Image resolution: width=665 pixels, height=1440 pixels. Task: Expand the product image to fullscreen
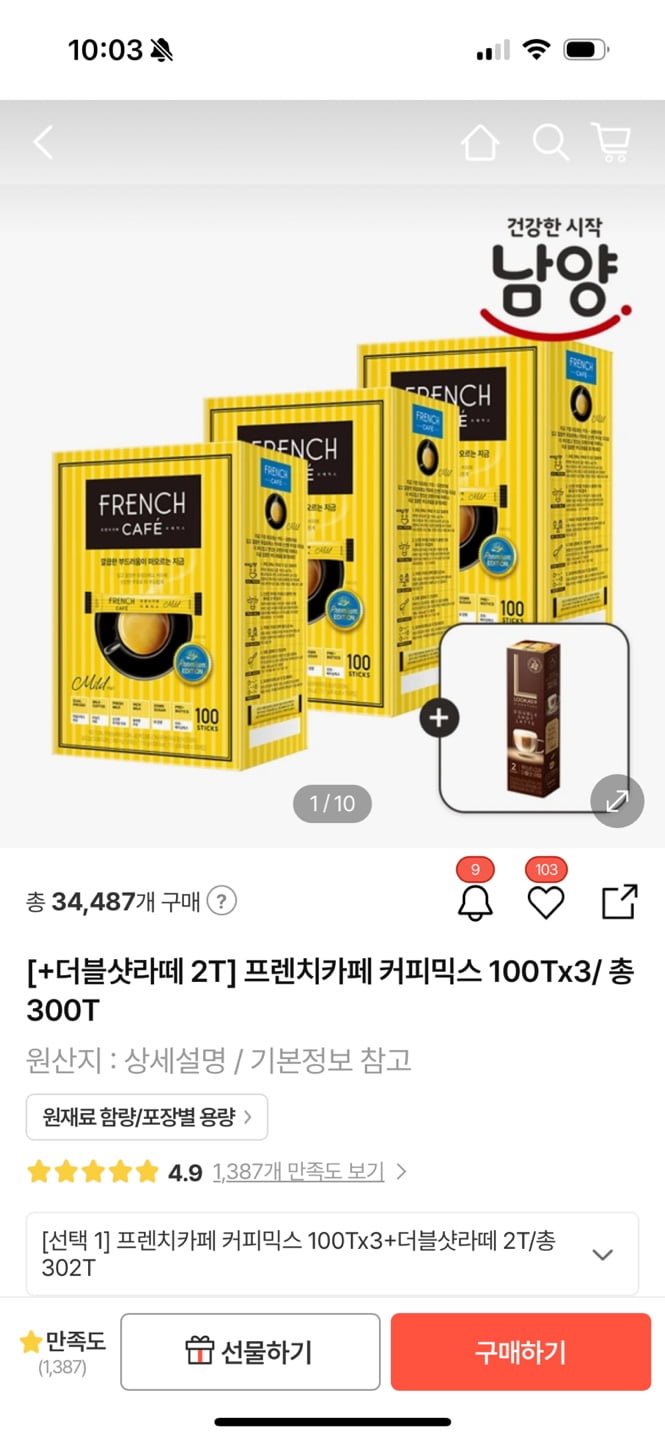click(617, 800)
